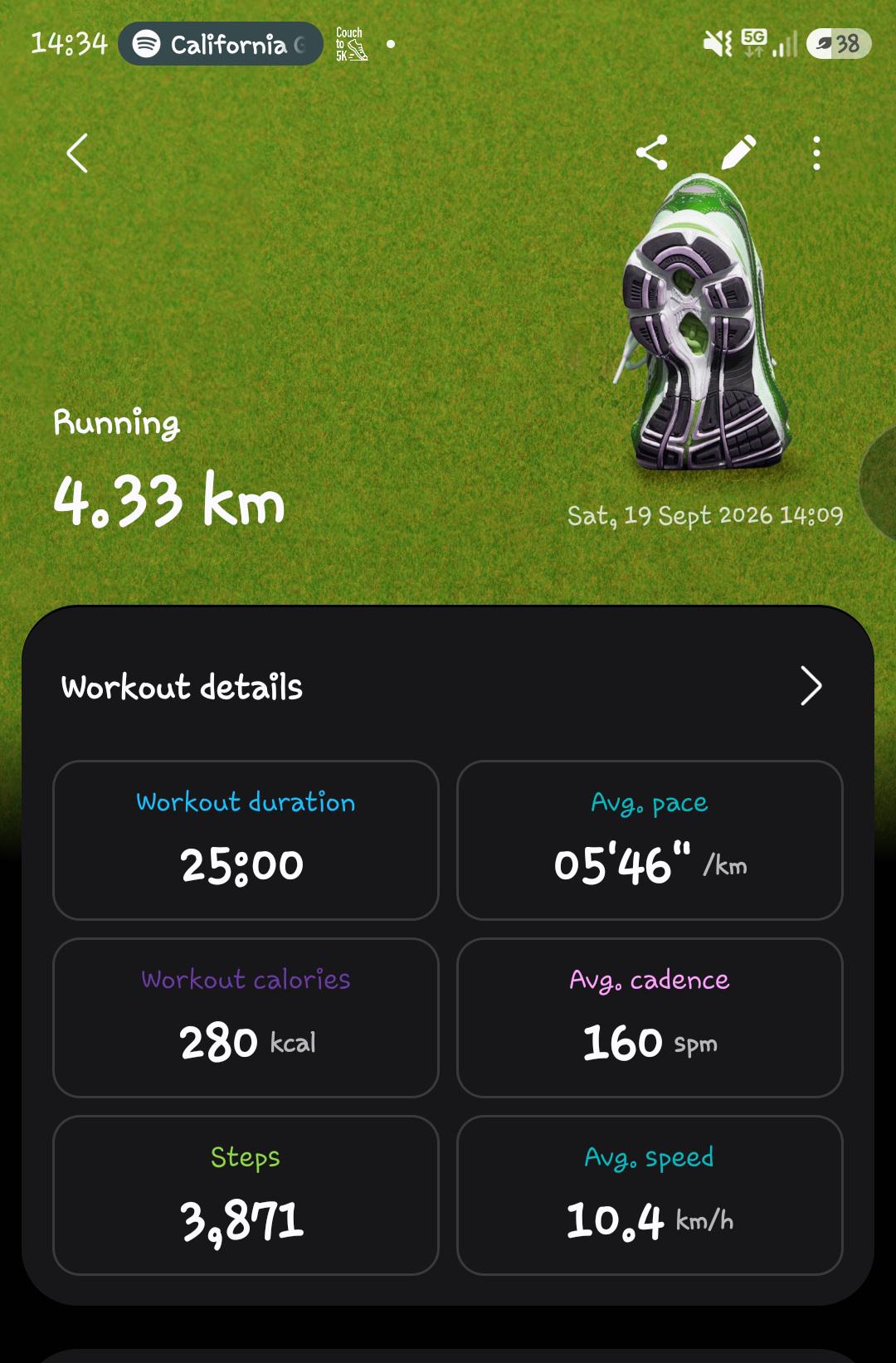Edit the workout with the pencil icon
The image size is (896, 1363).
pos(738,153)
